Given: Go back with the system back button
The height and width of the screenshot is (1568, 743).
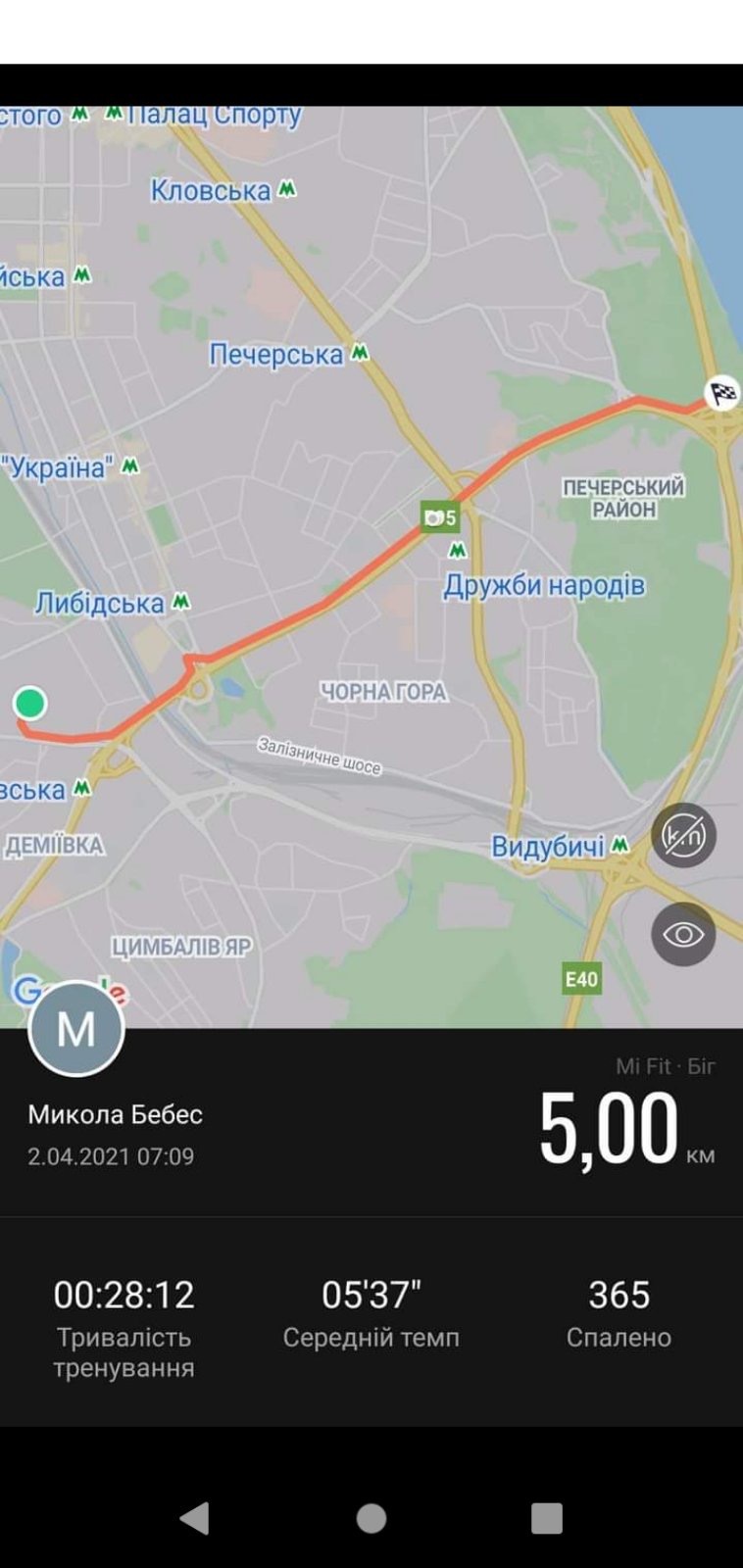Looking at the screenshot, I should (x=195, y=1518).
